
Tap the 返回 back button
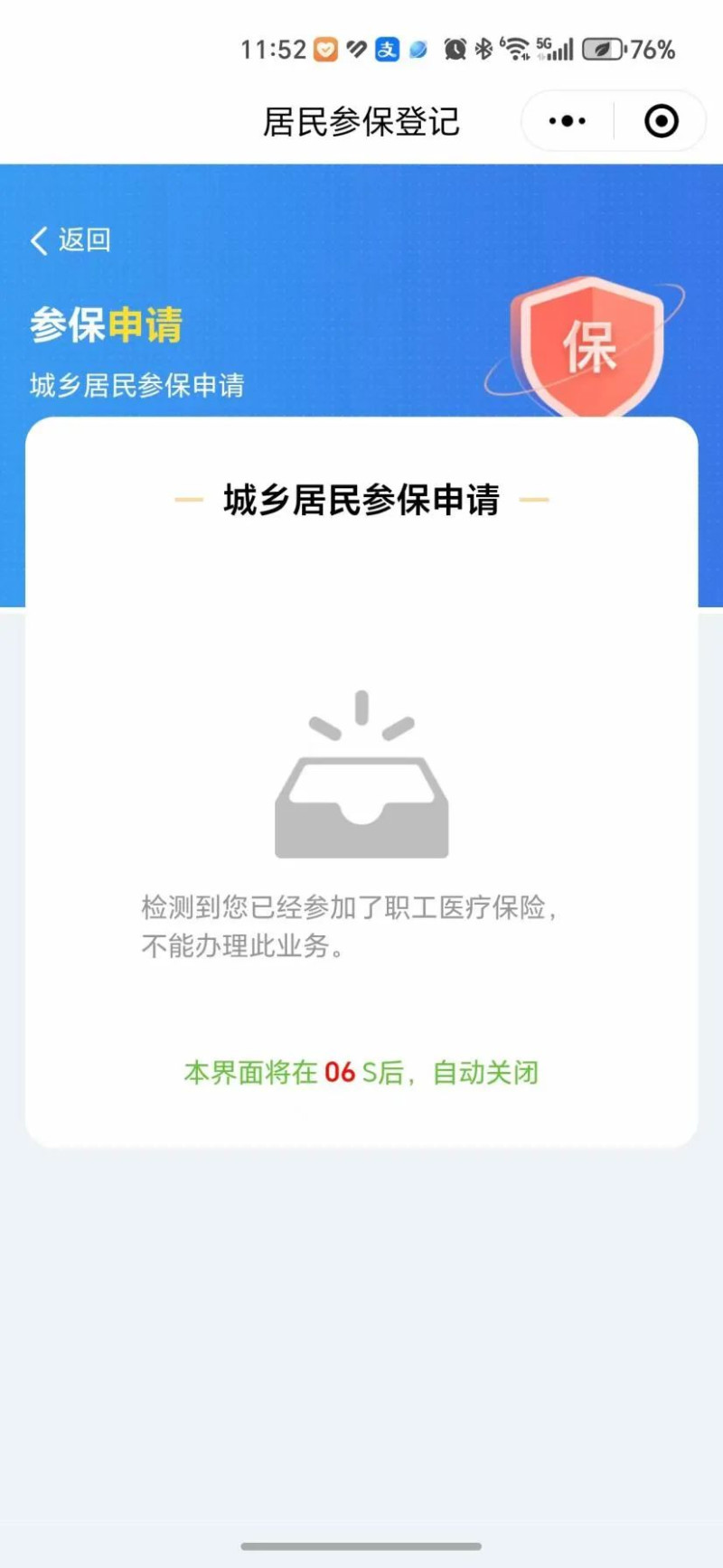pyautogui.click(x=70, y=240)
